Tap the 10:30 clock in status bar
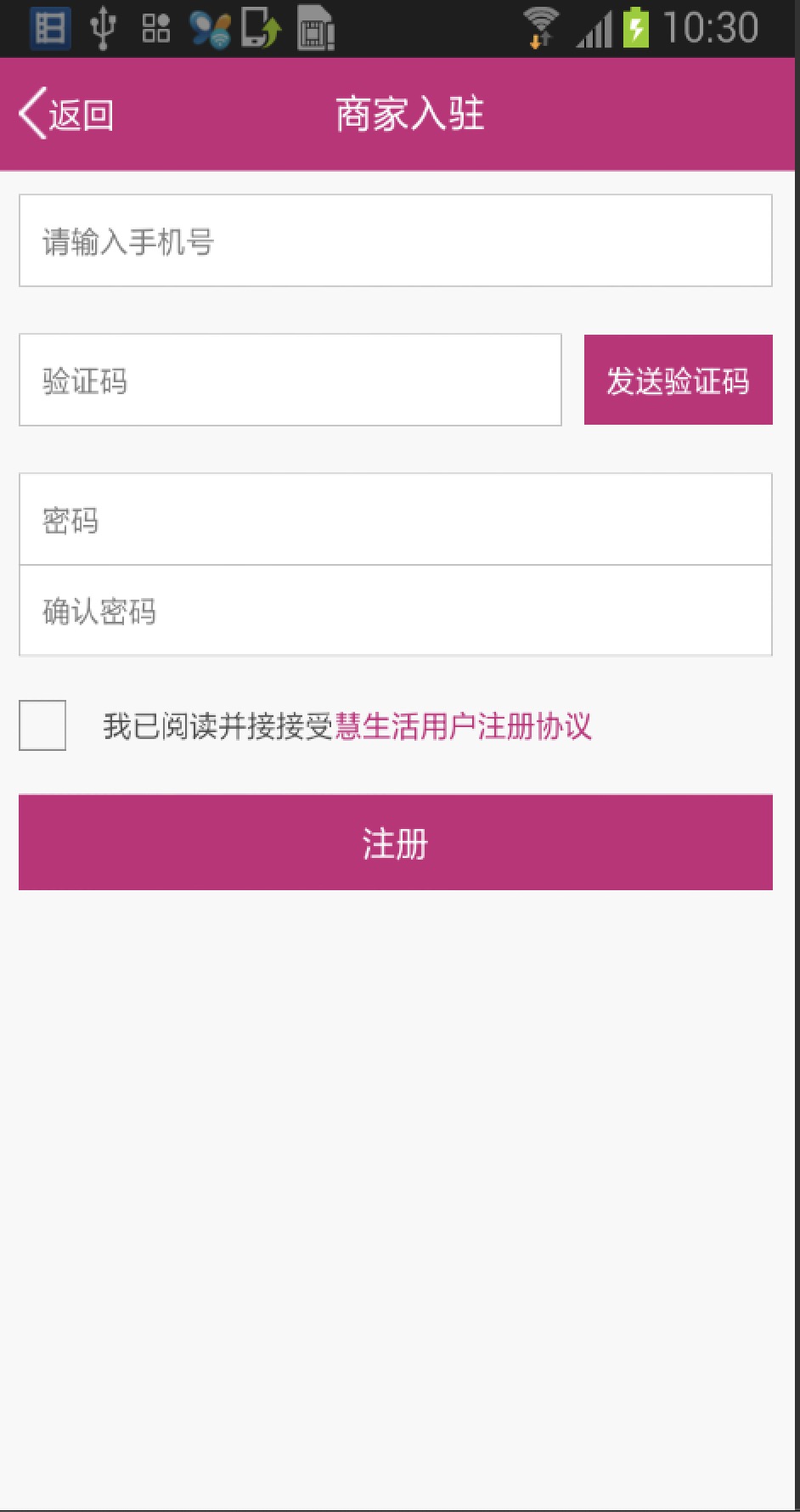The width and height of the screenshot is (800, 1512). coord(711,28)
